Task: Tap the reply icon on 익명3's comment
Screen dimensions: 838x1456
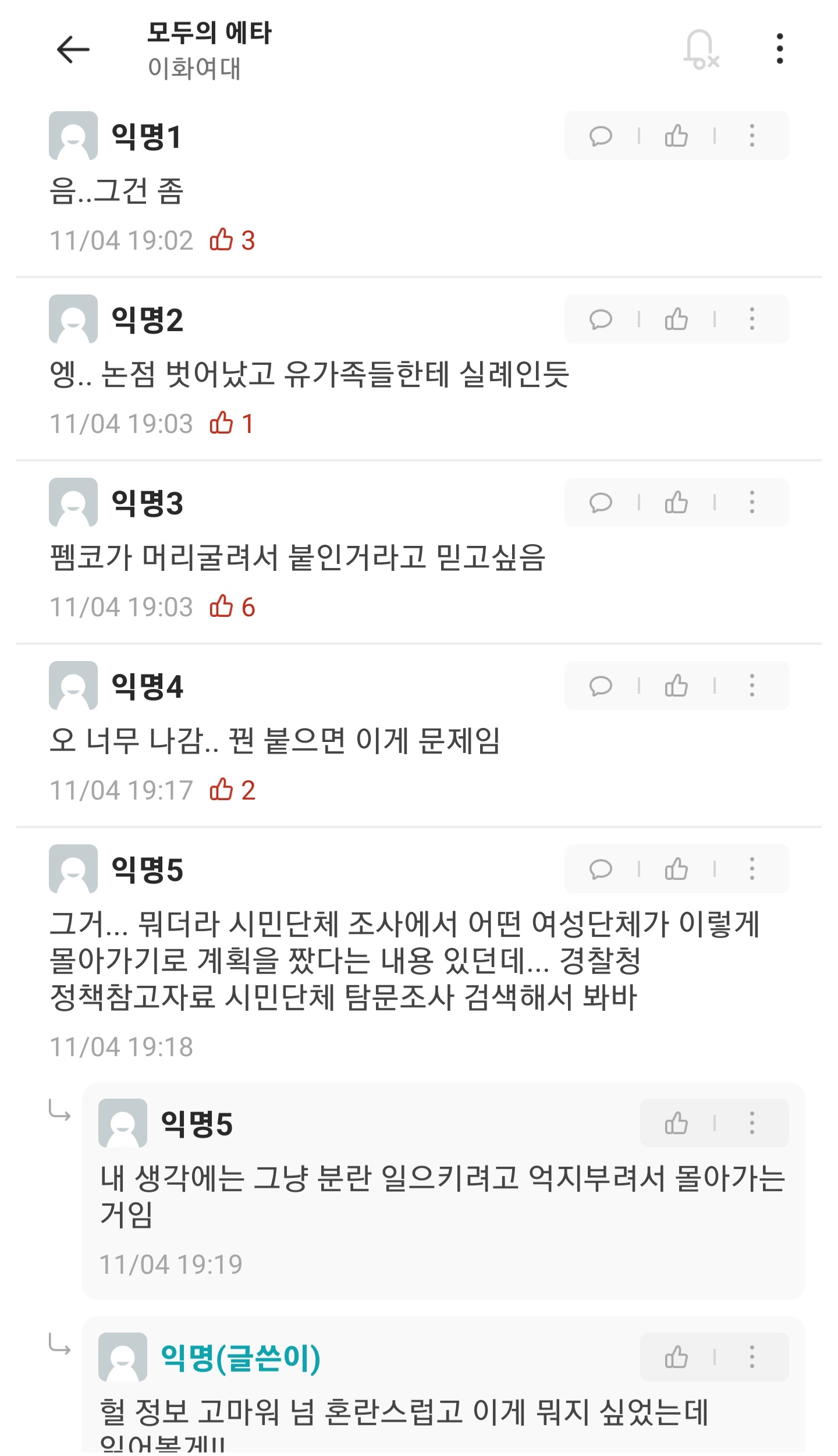Action: [601, 503]
